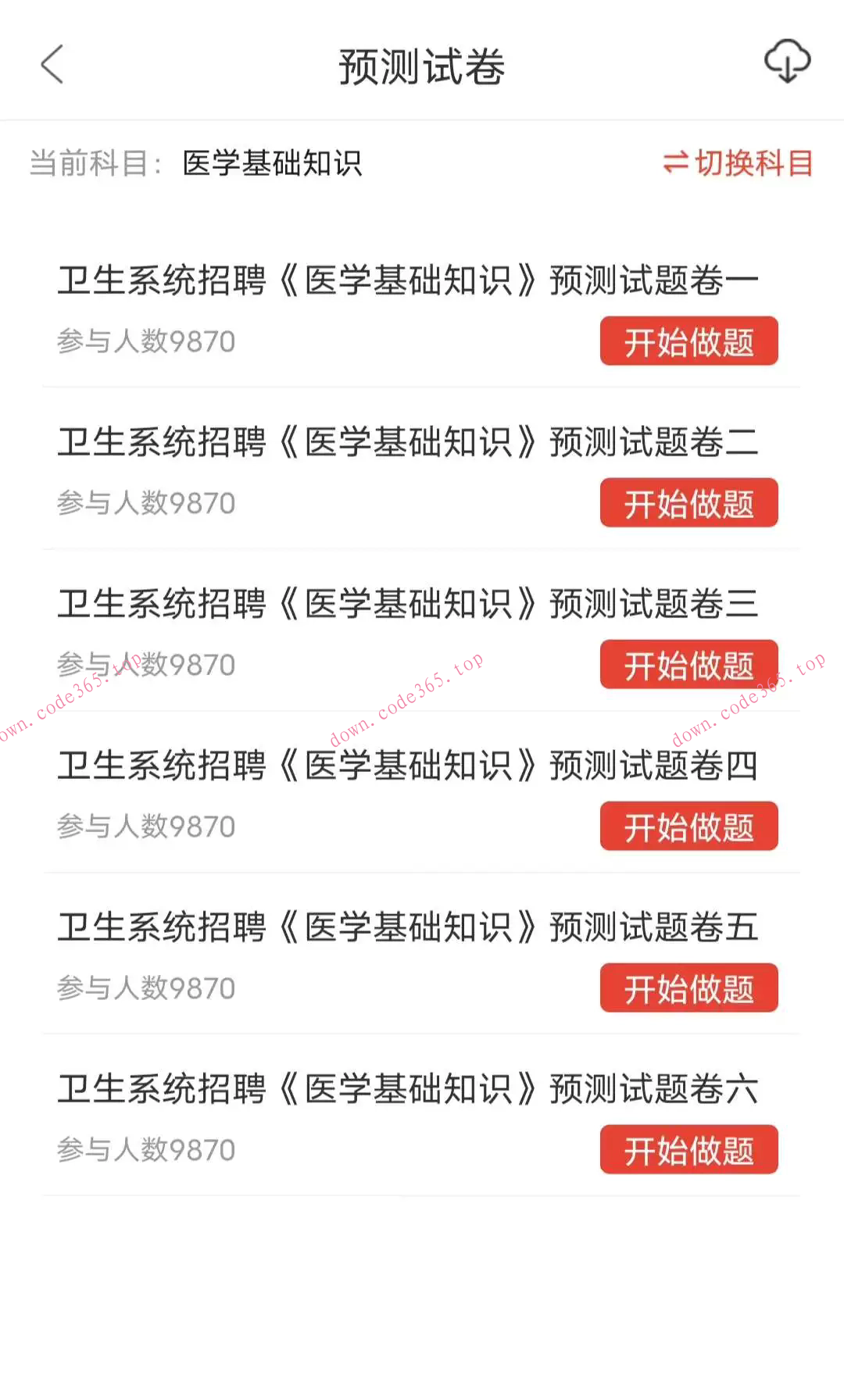Open exam paper 卫生系统招聘预测试题卷三 title
844x1400 pixels.
pos(408,603)
